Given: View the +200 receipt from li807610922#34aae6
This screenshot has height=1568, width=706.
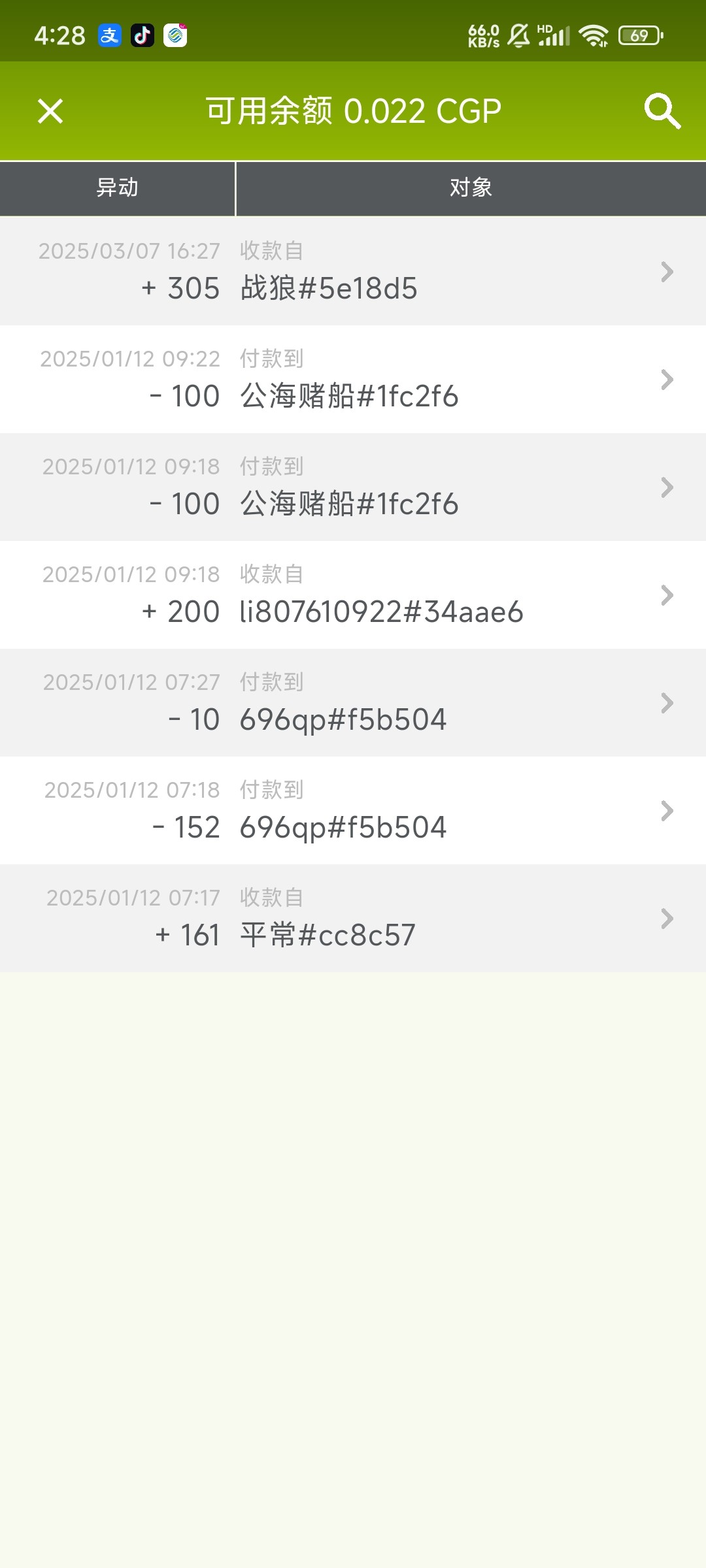Looking at the screenshot, I should point(353,595).
